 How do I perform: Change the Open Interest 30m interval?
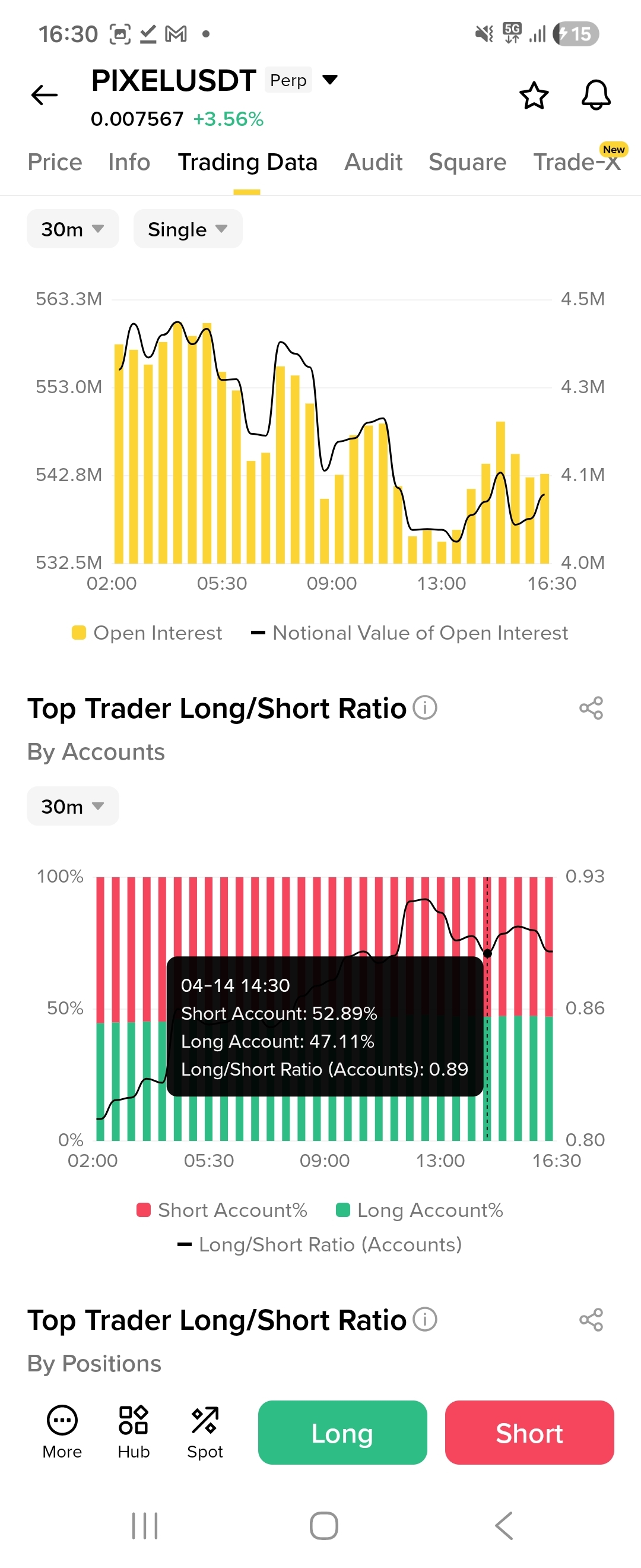point(72,229)
